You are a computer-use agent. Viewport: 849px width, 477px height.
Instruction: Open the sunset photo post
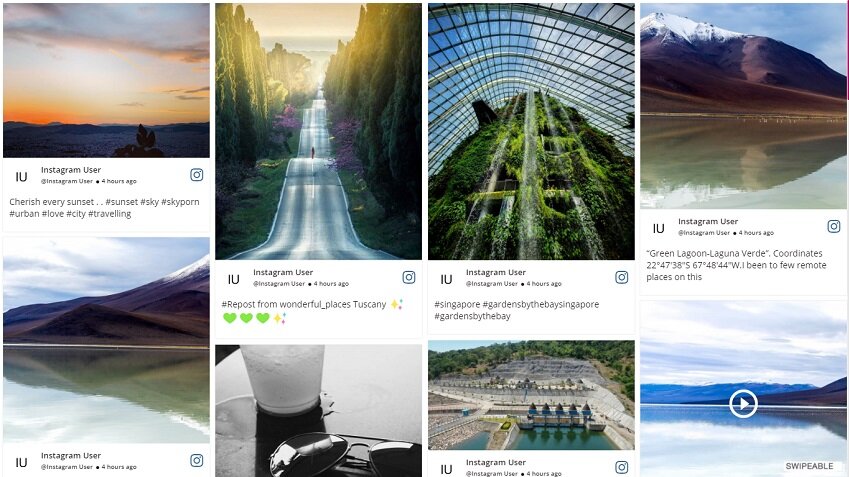(106, 80)
